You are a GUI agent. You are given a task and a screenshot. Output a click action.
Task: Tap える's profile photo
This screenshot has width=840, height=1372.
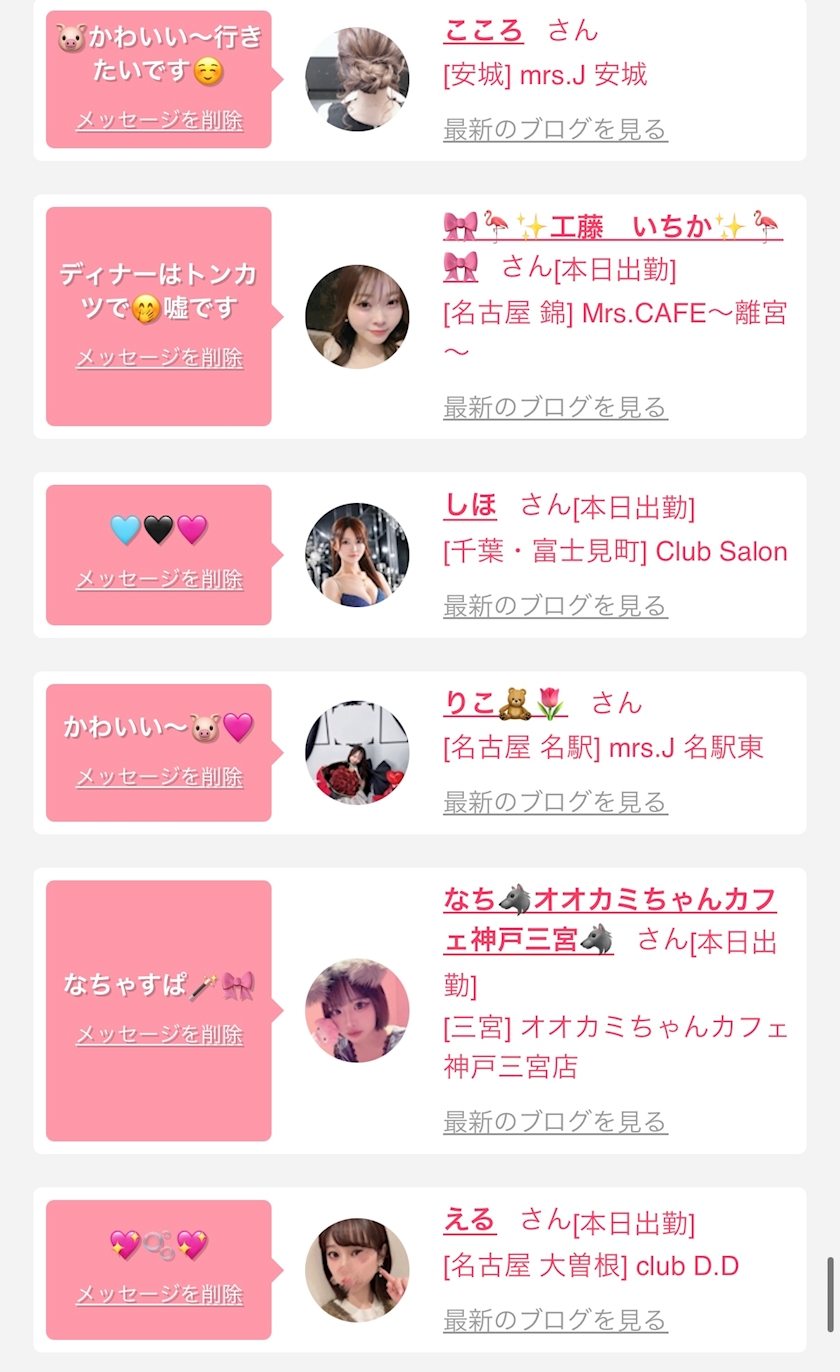[x=357, y=1270]
